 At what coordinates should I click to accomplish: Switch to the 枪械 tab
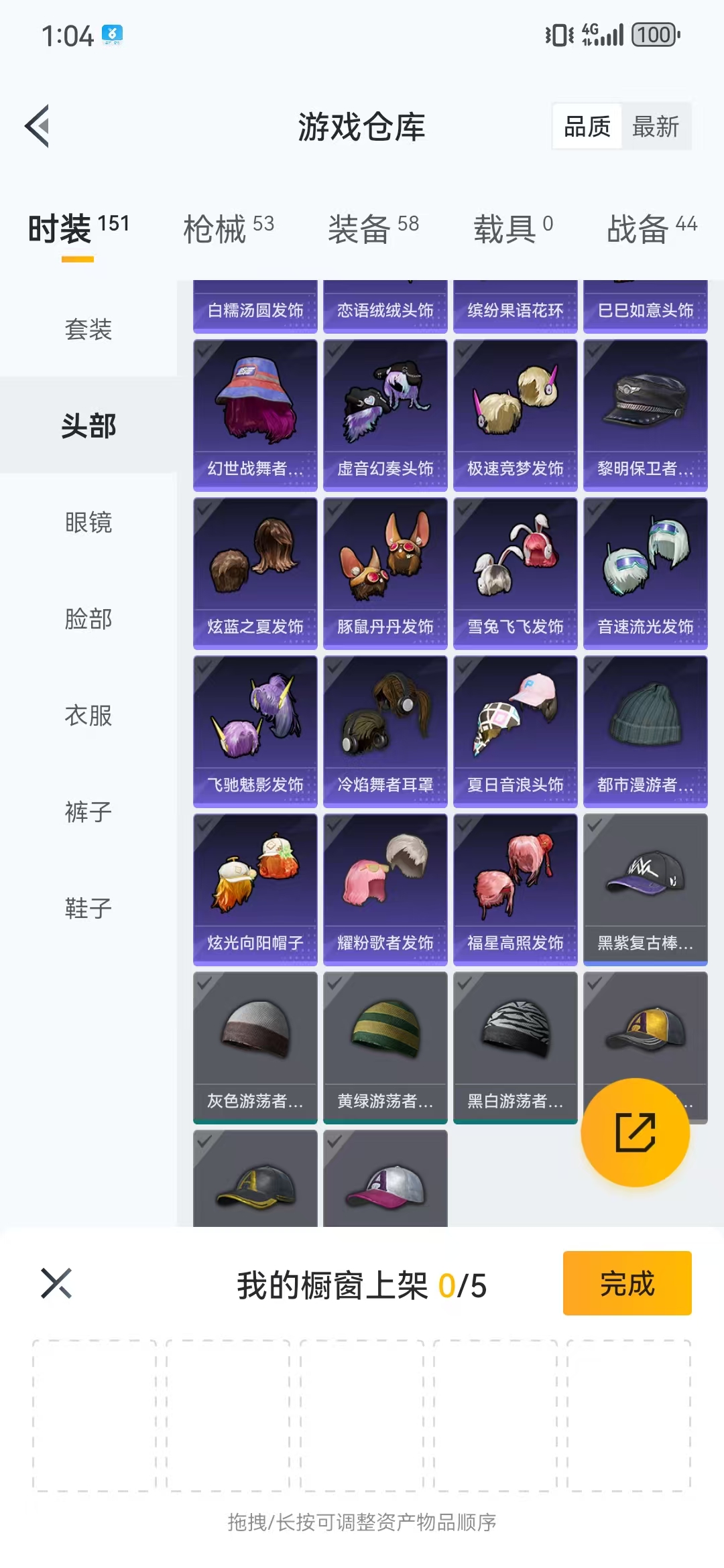(x=228, y=229)
